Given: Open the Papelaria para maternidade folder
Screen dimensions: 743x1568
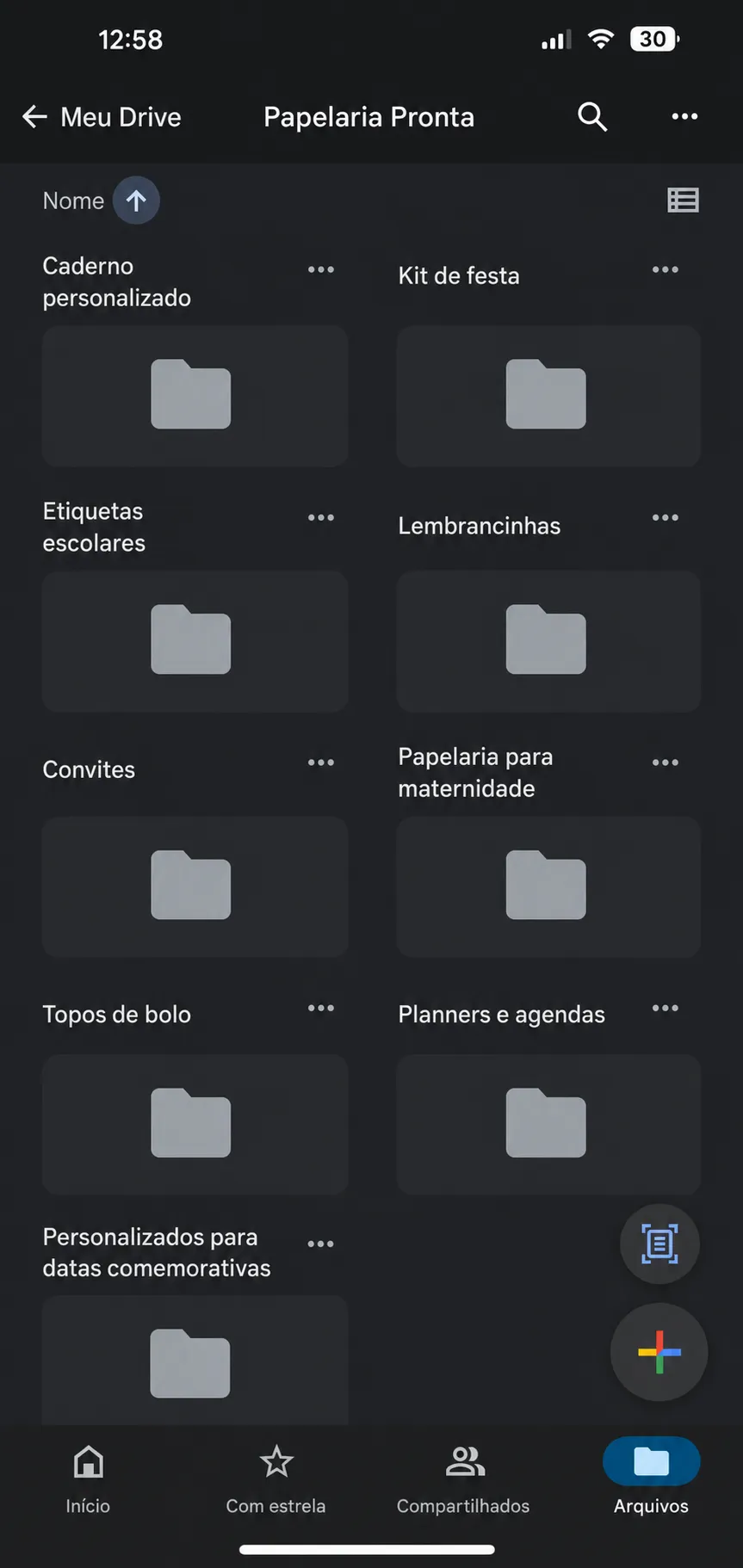Looking at the screenshot, I should (548, 886).
